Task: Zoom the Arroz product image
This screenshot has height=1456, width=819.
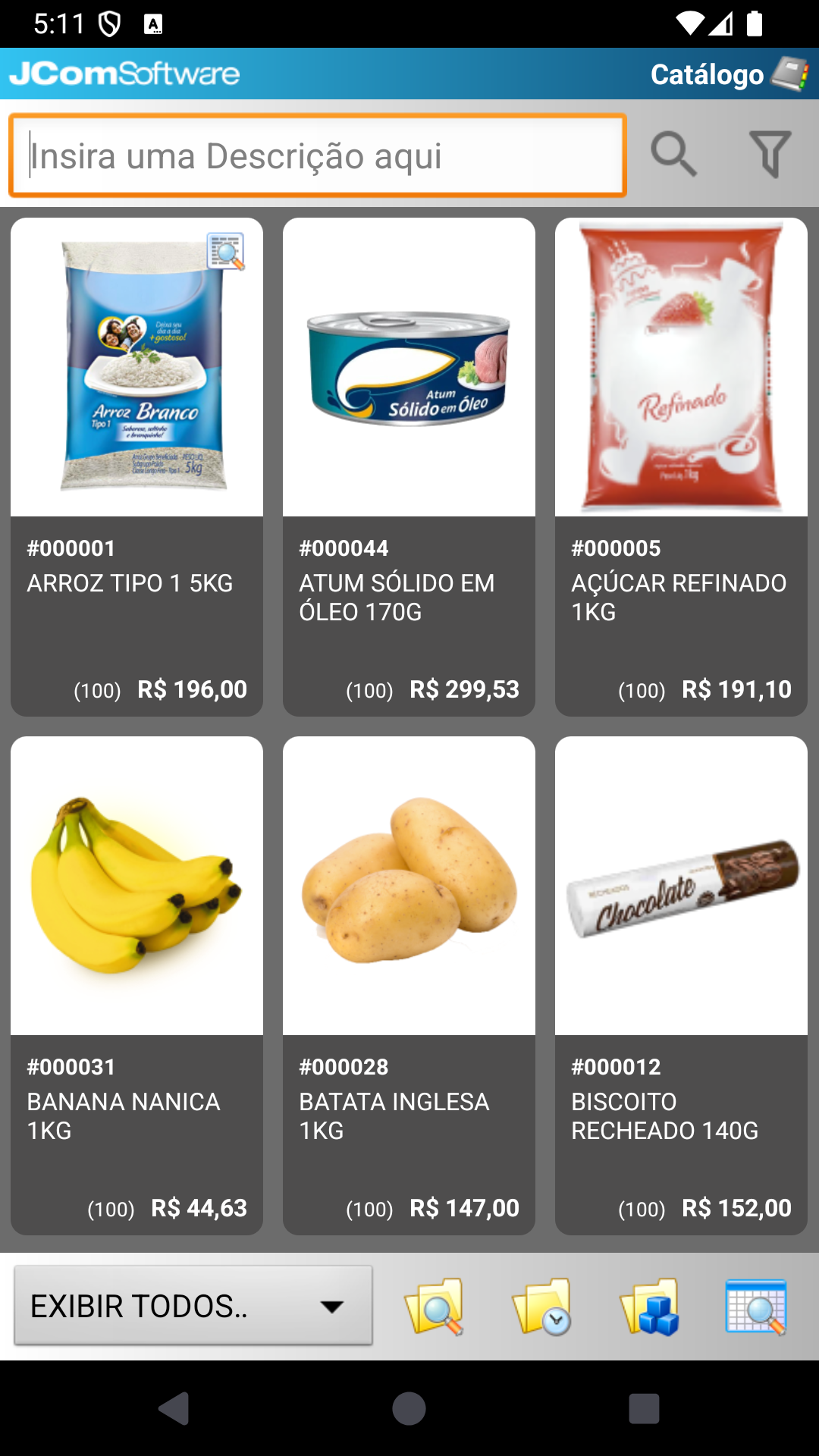Action: pos(226,252)
